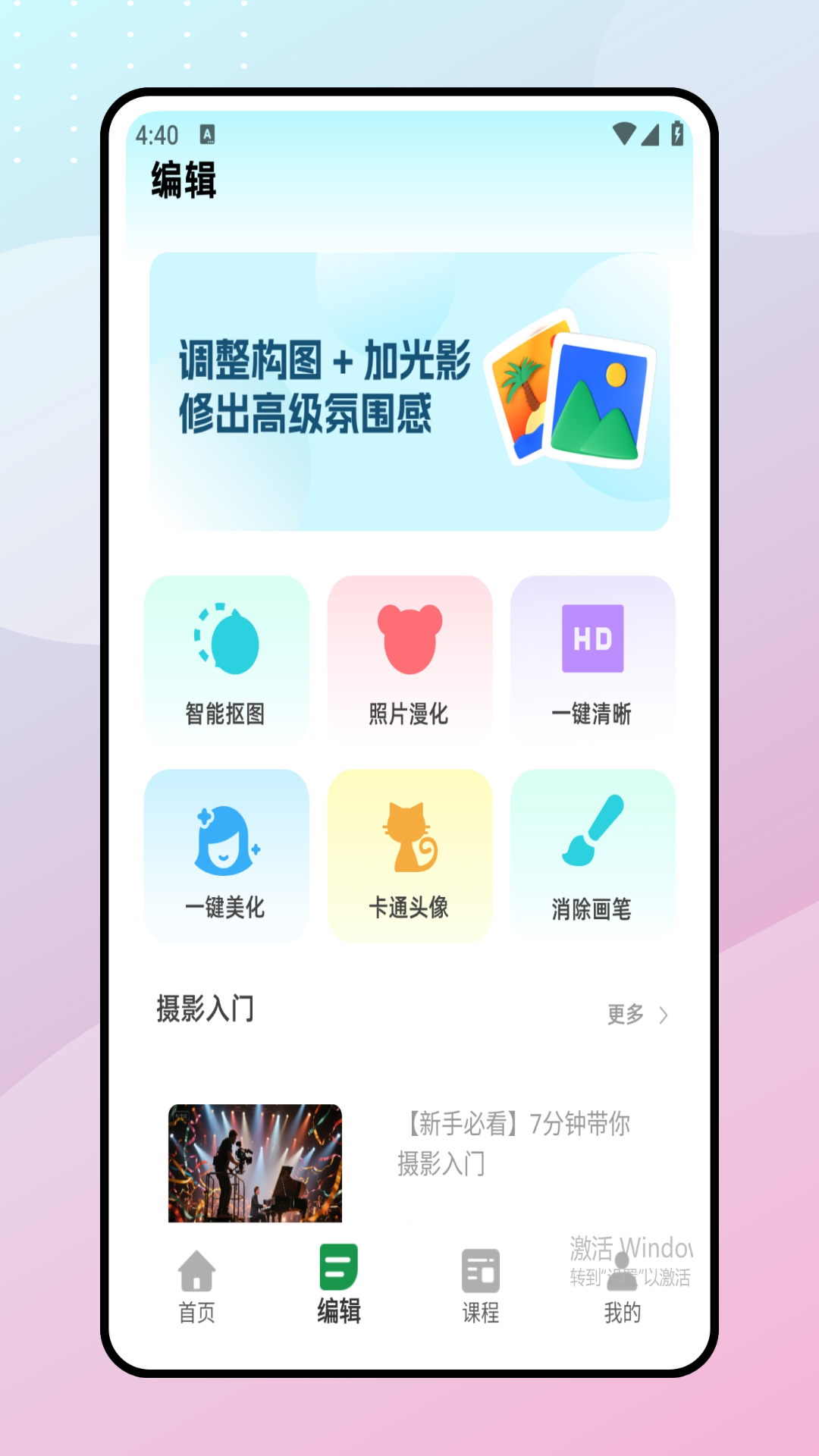Go to the 课程 tab
The width and height of the screenshot is (819, 1456).
(x=481, y=1286)
